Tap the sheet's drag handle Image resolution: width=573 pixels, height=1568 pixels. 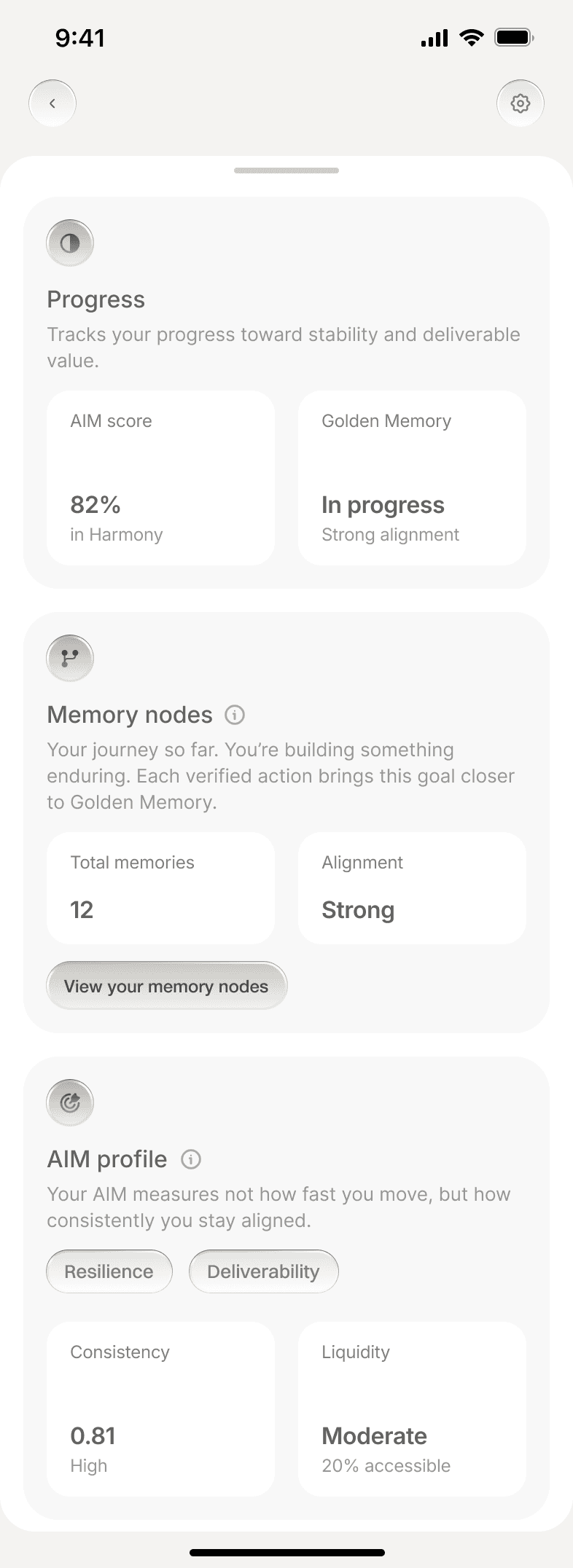click(x=286, y=170)
